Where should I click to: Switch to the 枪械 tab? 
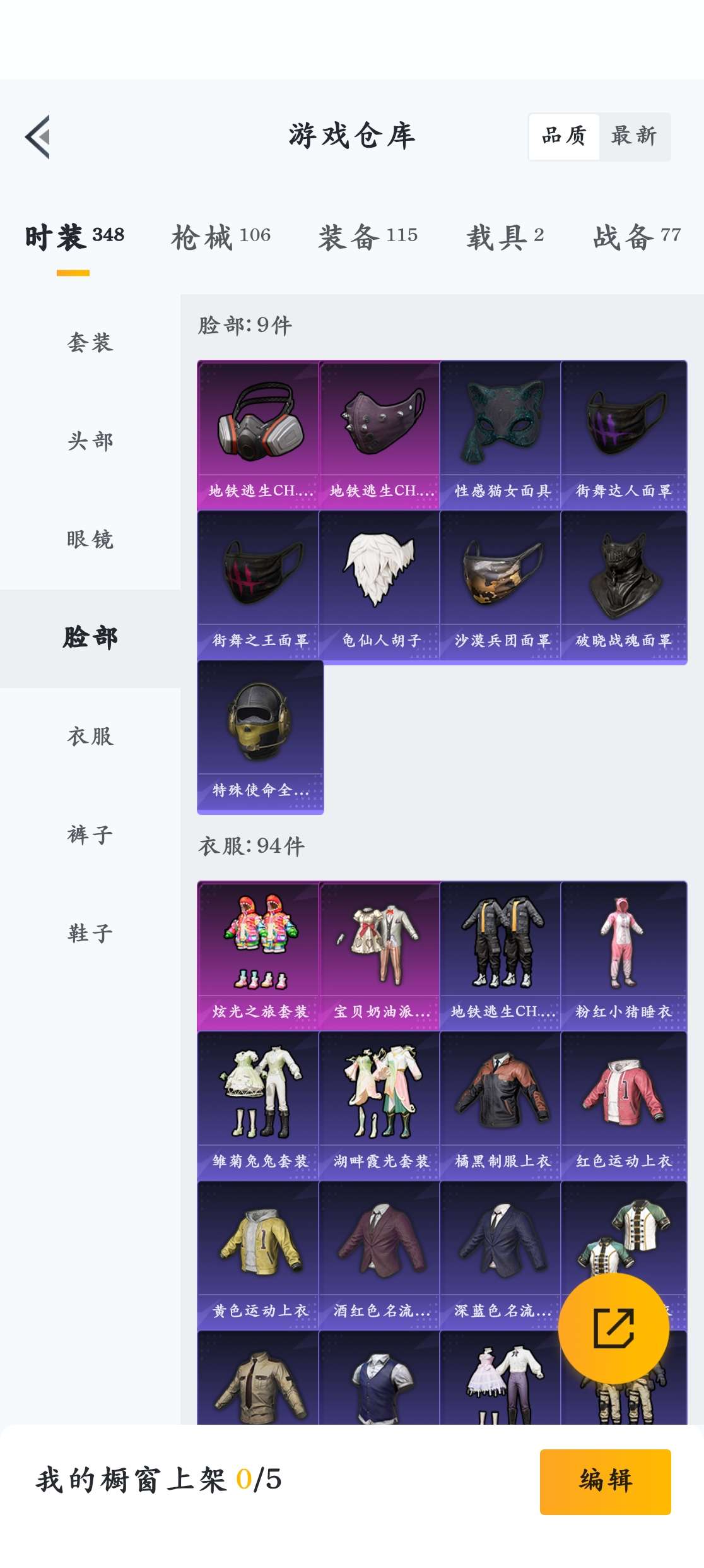221,237
